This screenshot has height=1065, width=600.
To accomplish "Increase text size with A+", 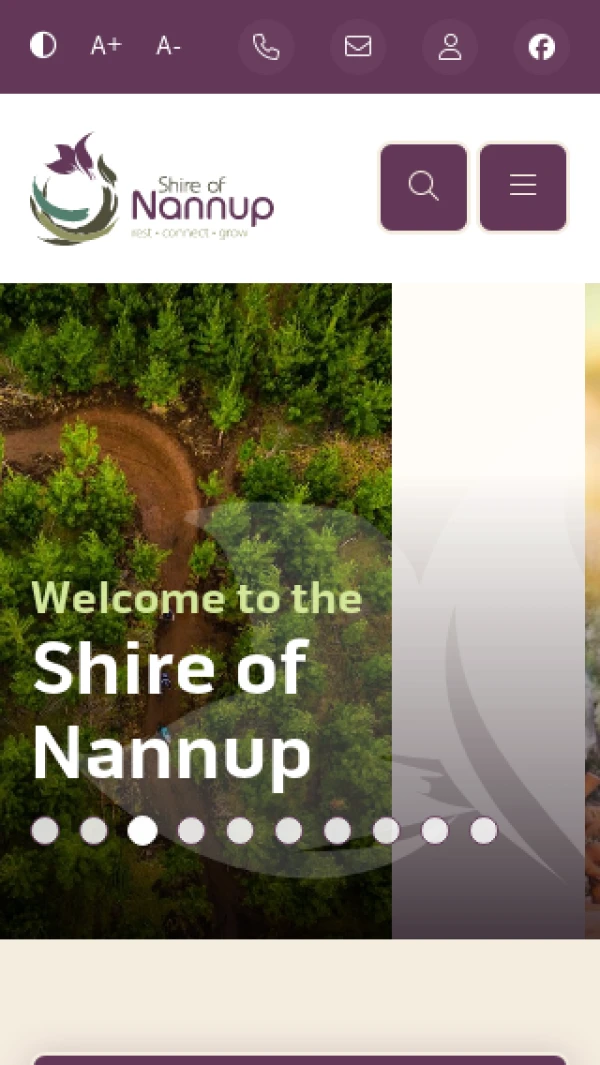I will 106,46.
